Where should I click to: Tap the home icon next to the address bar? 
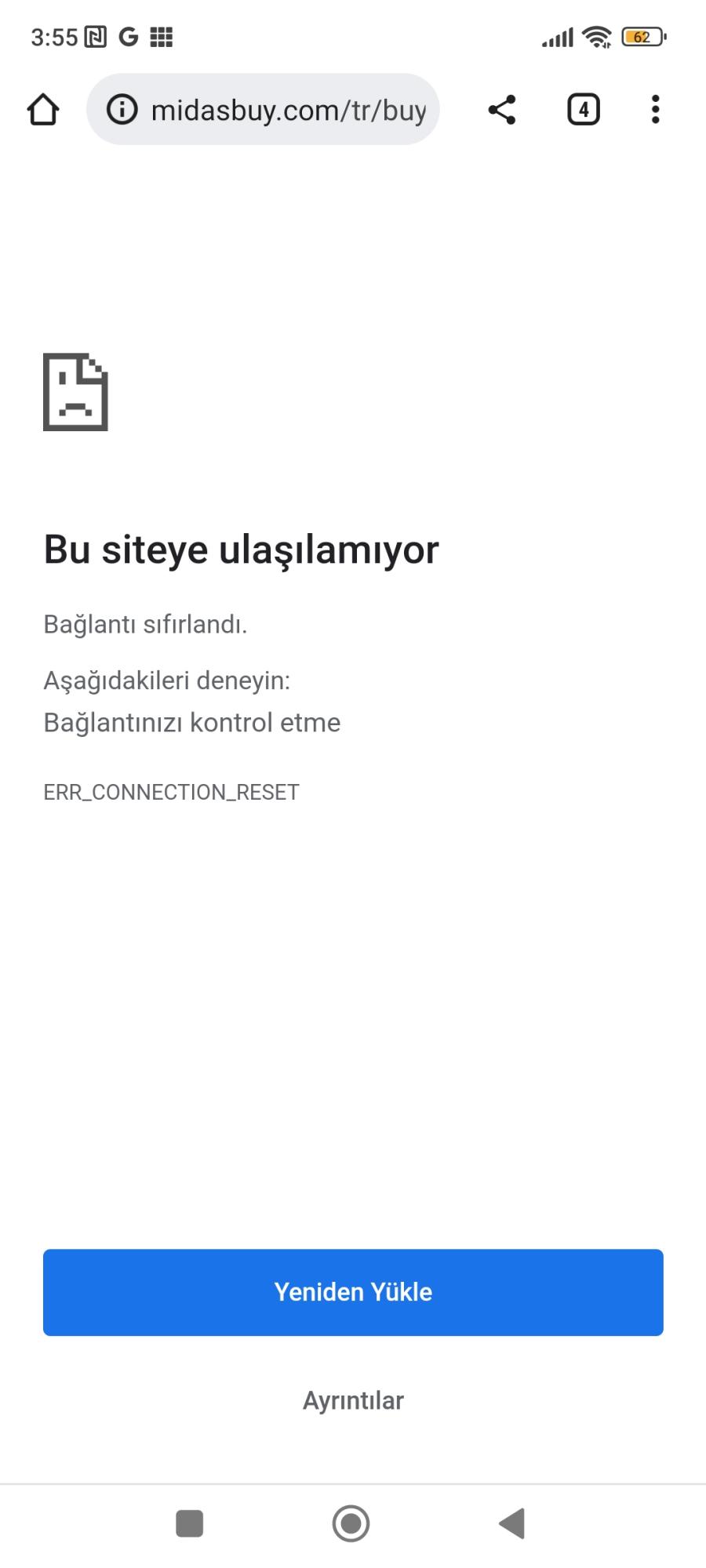[43, 110]
